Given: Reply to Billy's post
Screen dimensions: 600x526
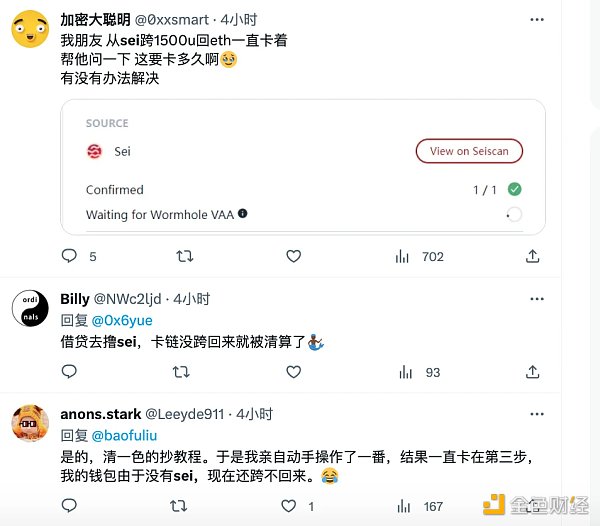Looking at the screenshot, I should pyautogui.click(x=69, y=372).
